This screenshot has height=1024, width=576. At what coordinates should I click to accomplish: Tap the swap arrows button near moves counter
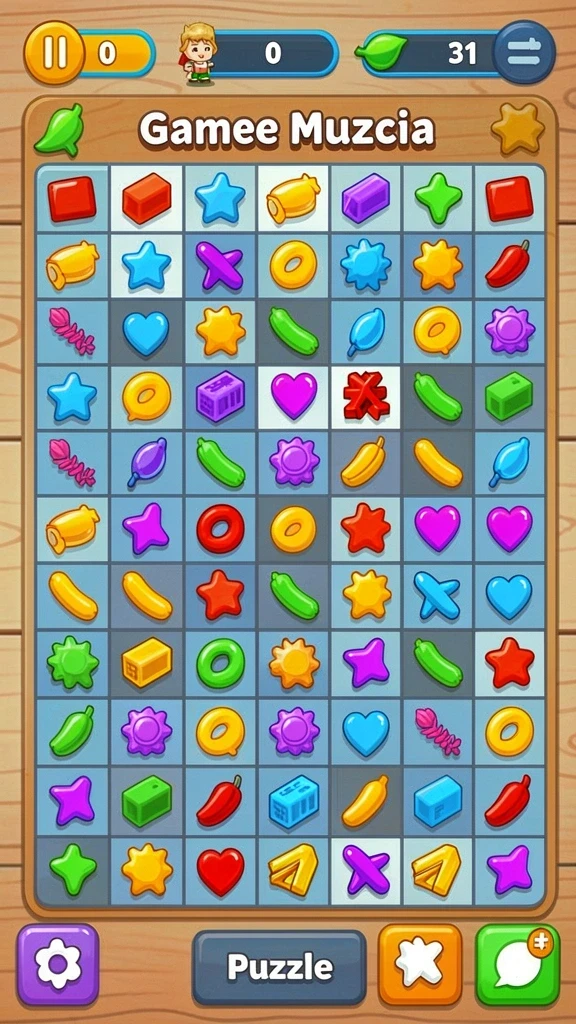[x=524, y=52]
